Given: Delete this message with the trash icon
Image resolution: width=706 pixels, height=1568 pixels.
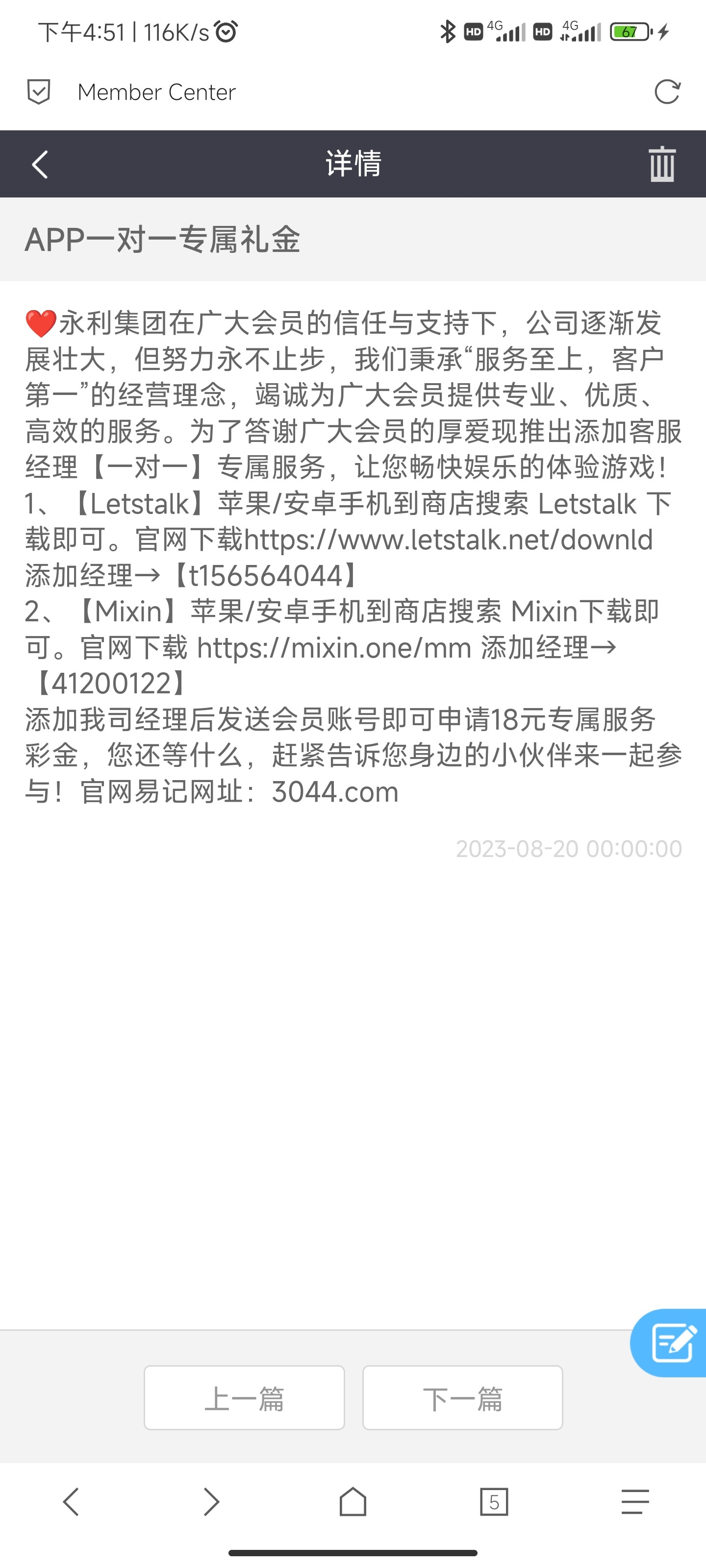Looking at the screenshot, I should pyautogui.click(x=661, y=164).
